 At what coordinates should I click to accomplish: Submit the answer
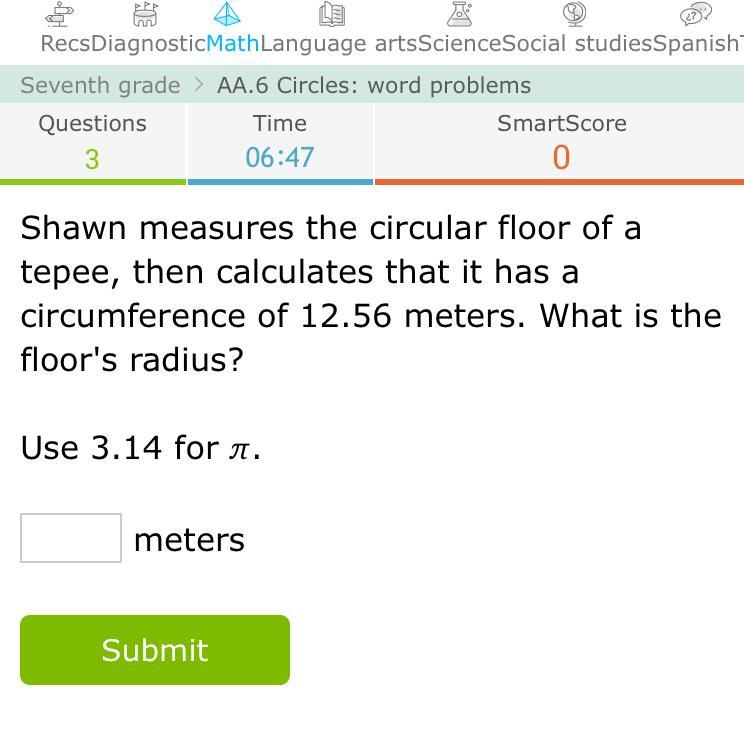(155, 650)
